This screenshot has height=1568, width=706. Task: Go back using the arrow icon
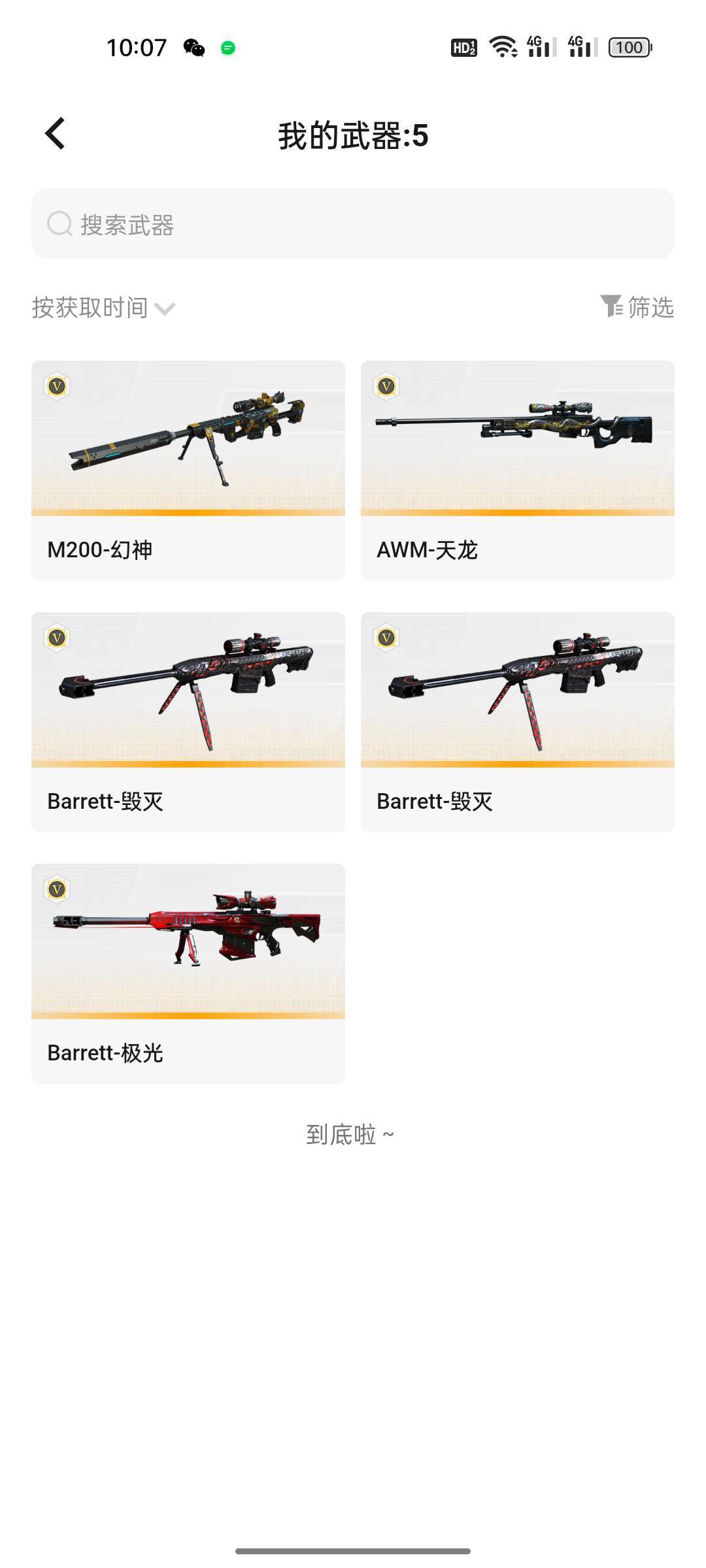click(56, 134)
